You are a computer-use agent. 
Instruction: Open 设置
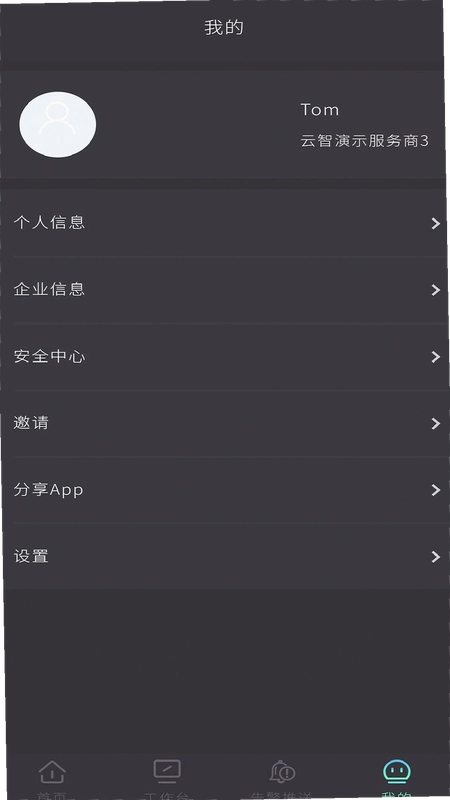coord(225,556)
